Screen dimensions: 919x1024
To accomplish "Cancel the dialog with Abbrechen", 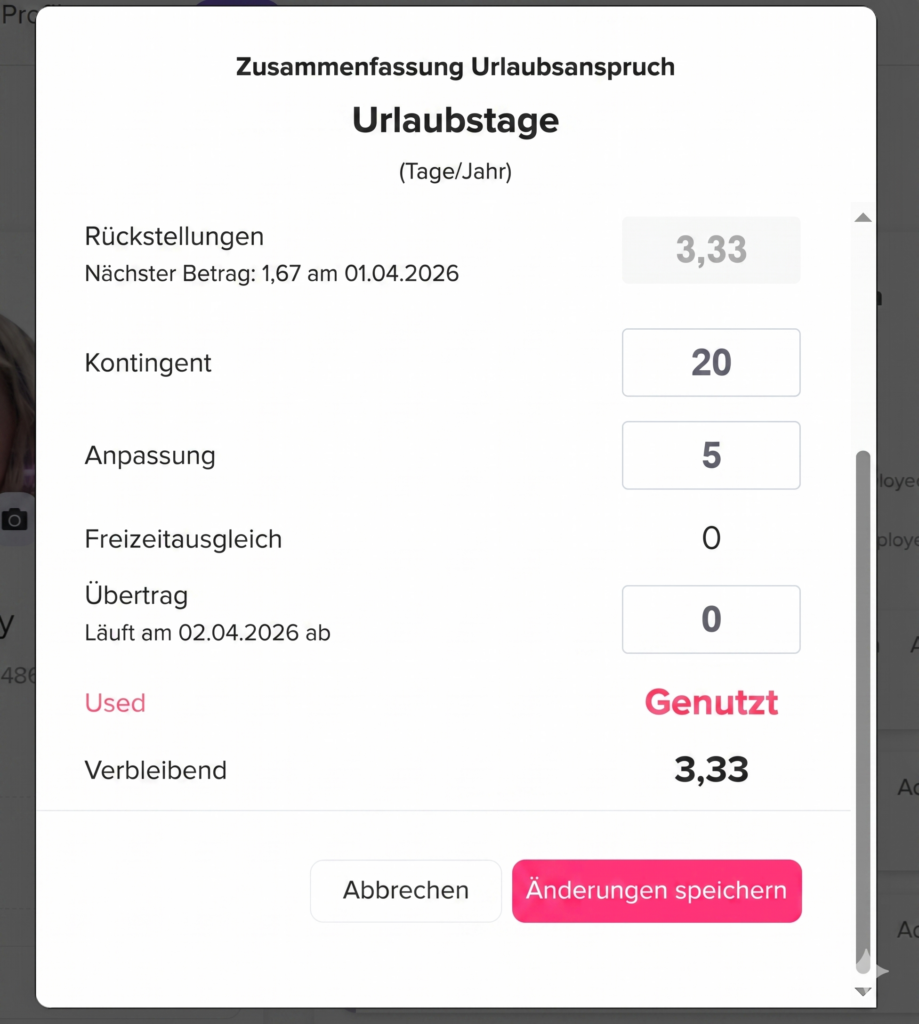I will click(405, 890).
